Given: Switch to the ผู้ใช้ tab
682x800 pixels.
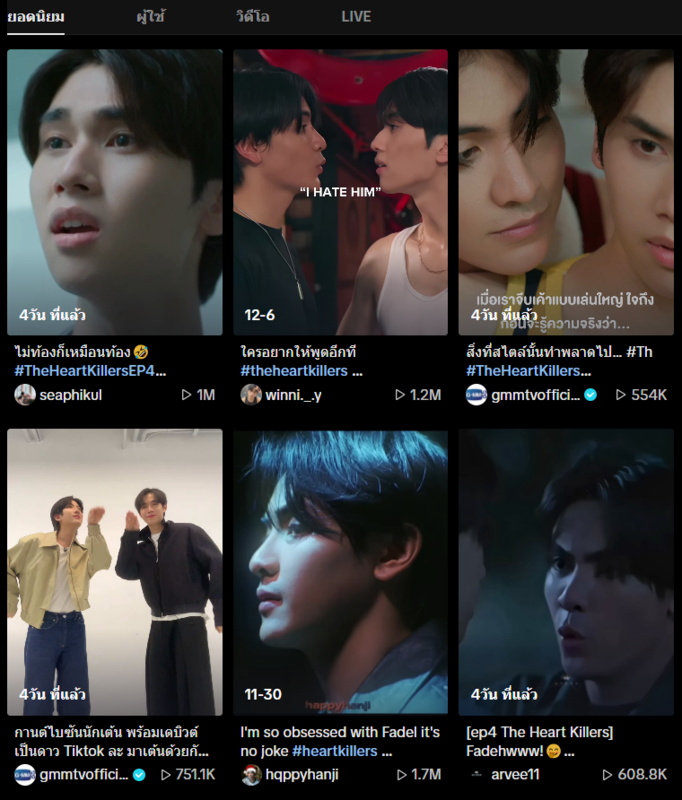Looking at the screenshot, I should [153, 16].
